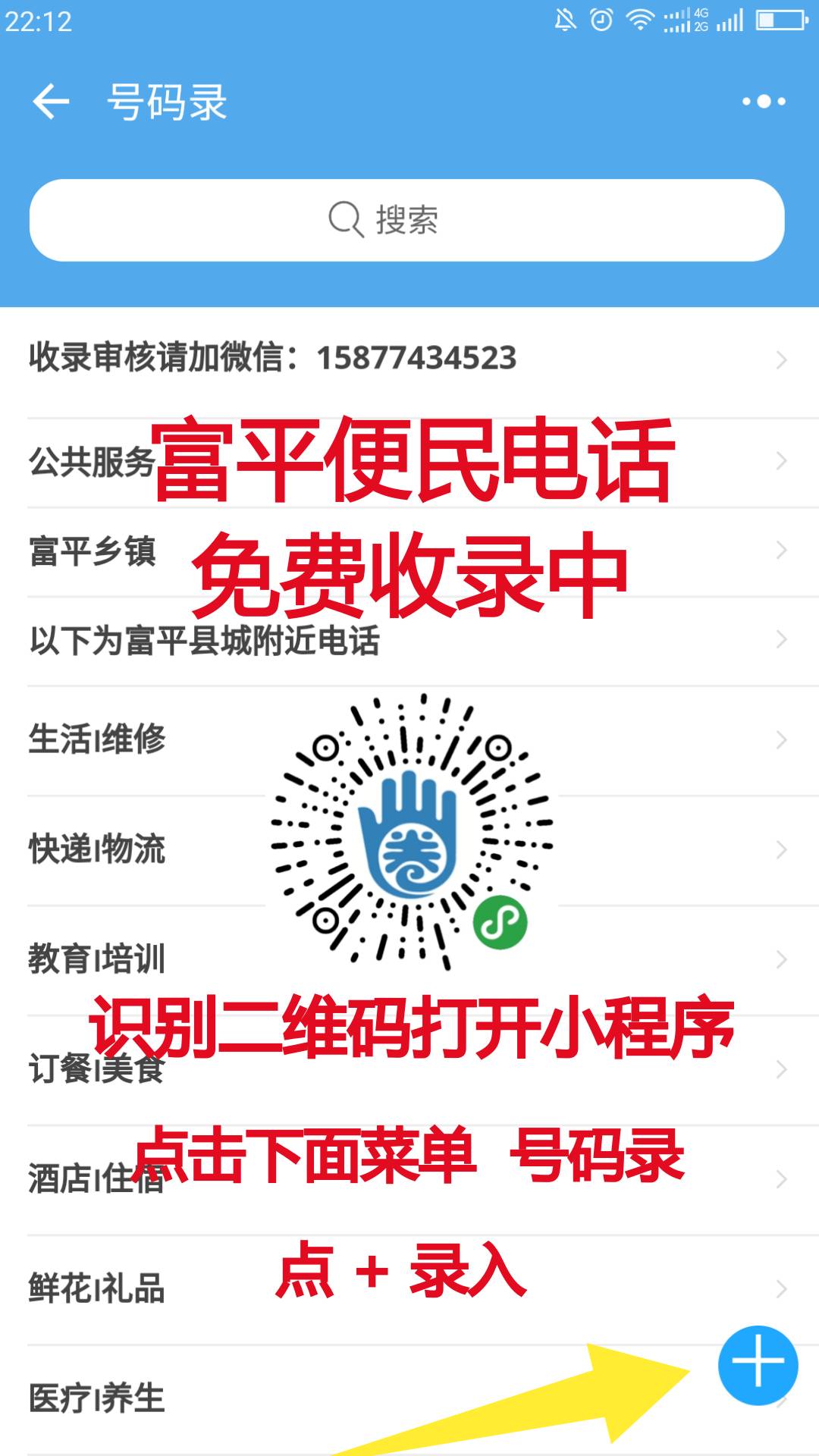Open 鲜花|礼品 category
The image size is (819, 1456).
click(x=97, y=1289)
